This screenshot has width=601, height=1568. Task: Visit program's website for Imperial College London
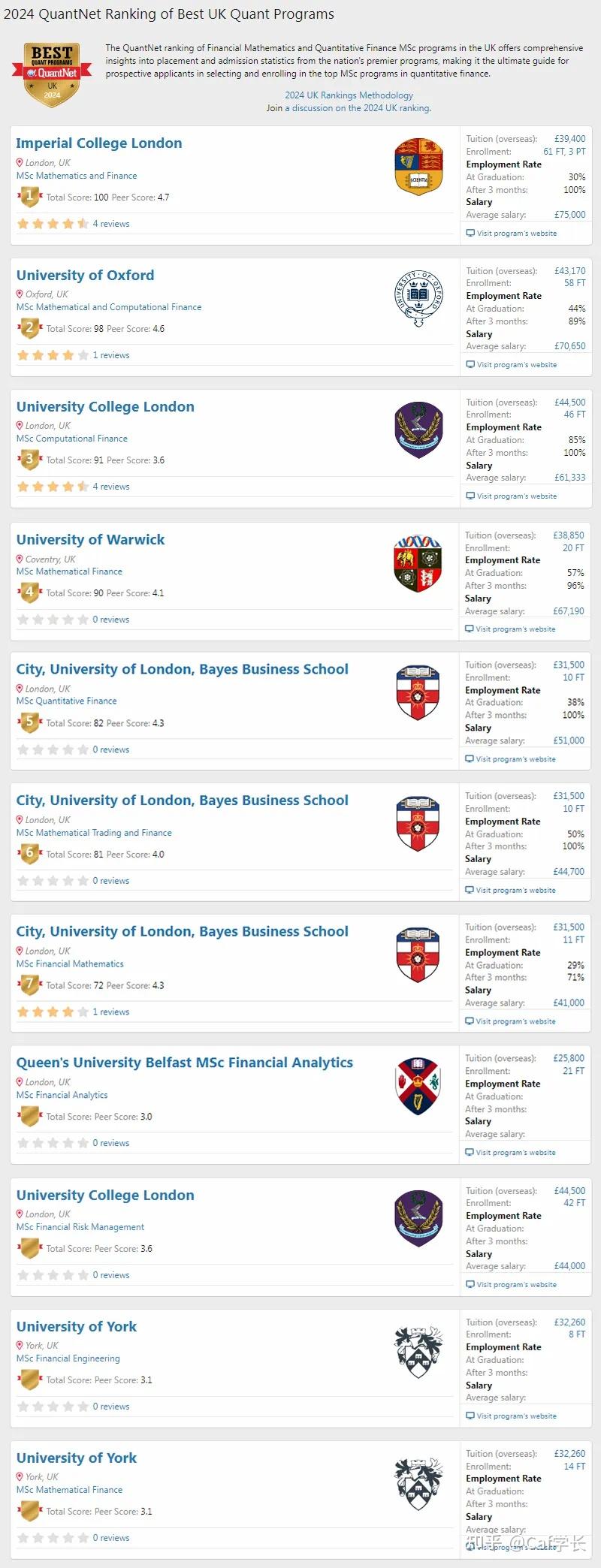click(516, 234)
